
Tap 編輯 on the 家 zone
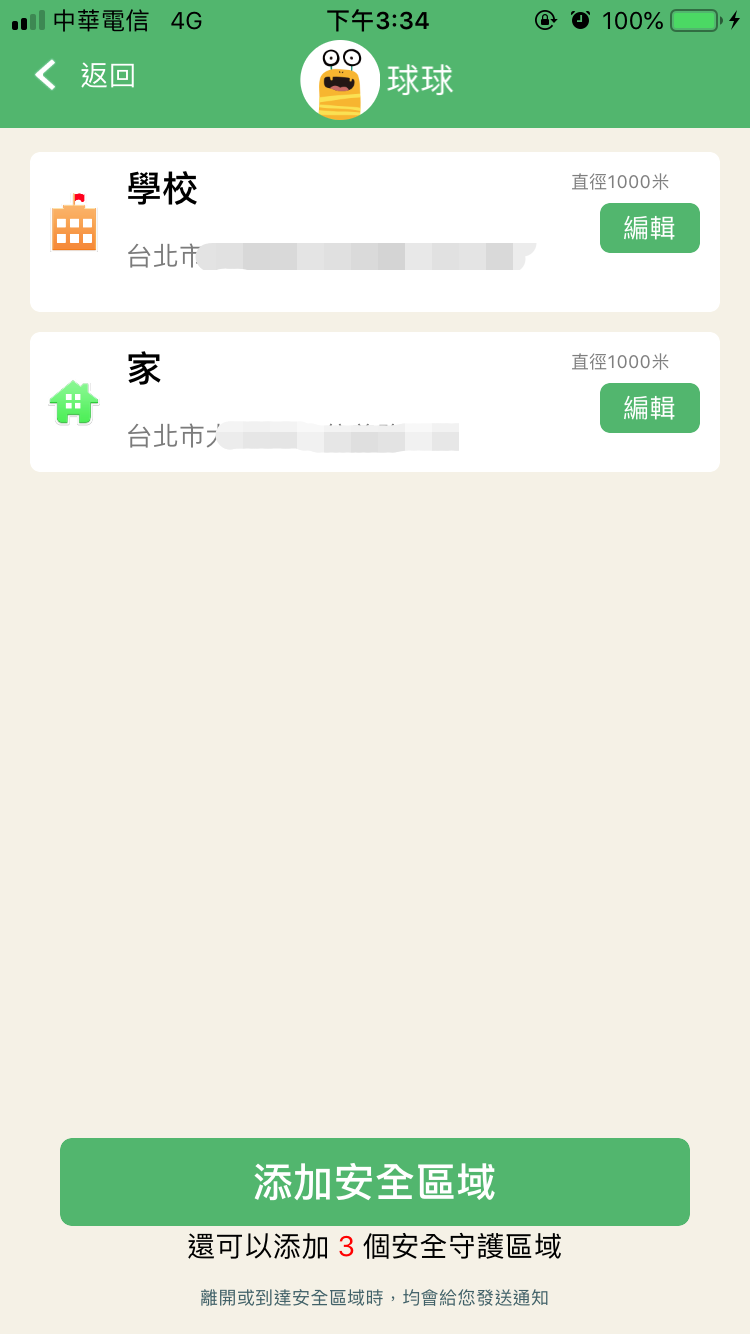click(x=649, y=408)
